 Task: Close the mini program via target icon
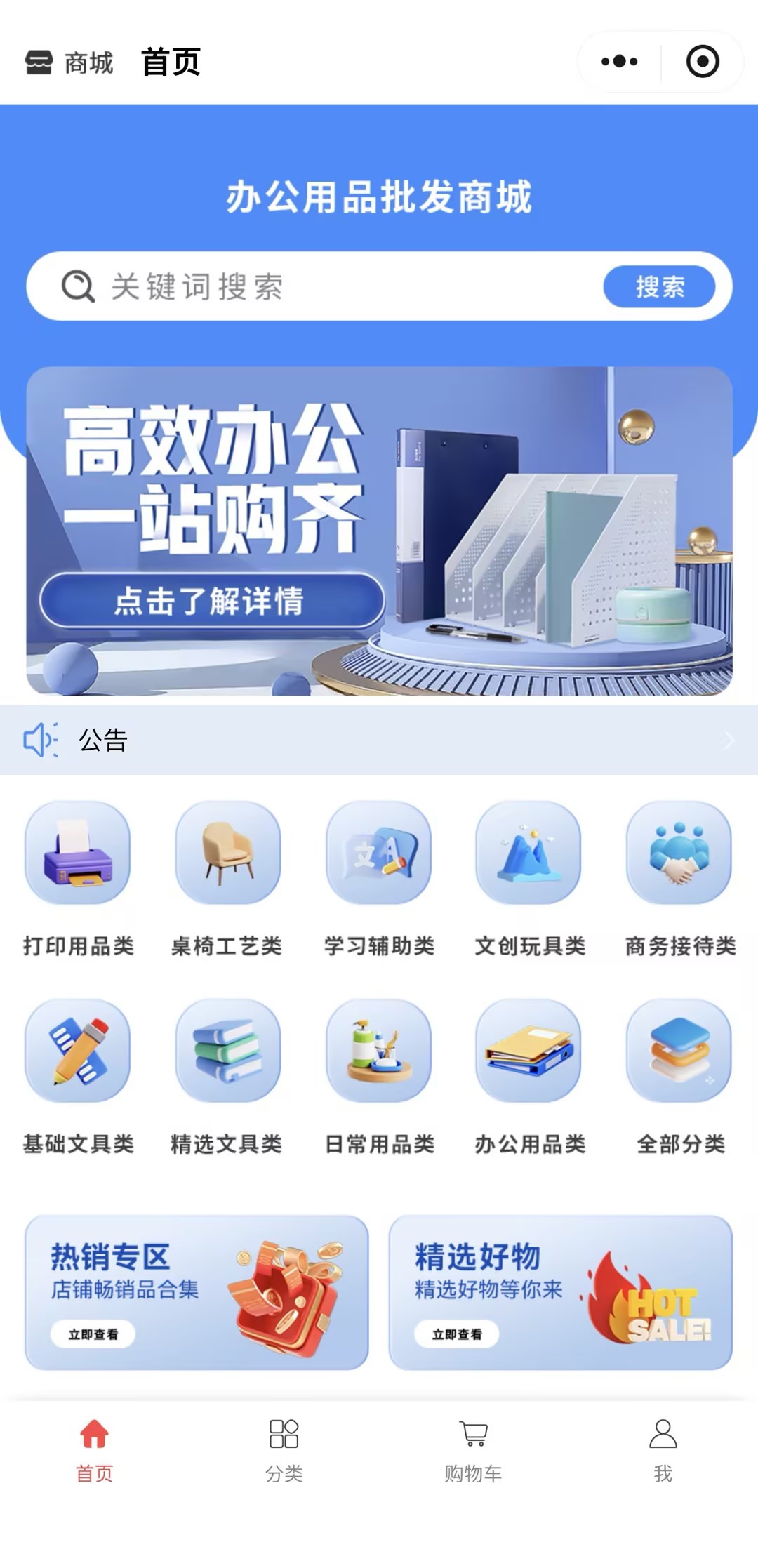pyautogui.click(x=702, y=62)
